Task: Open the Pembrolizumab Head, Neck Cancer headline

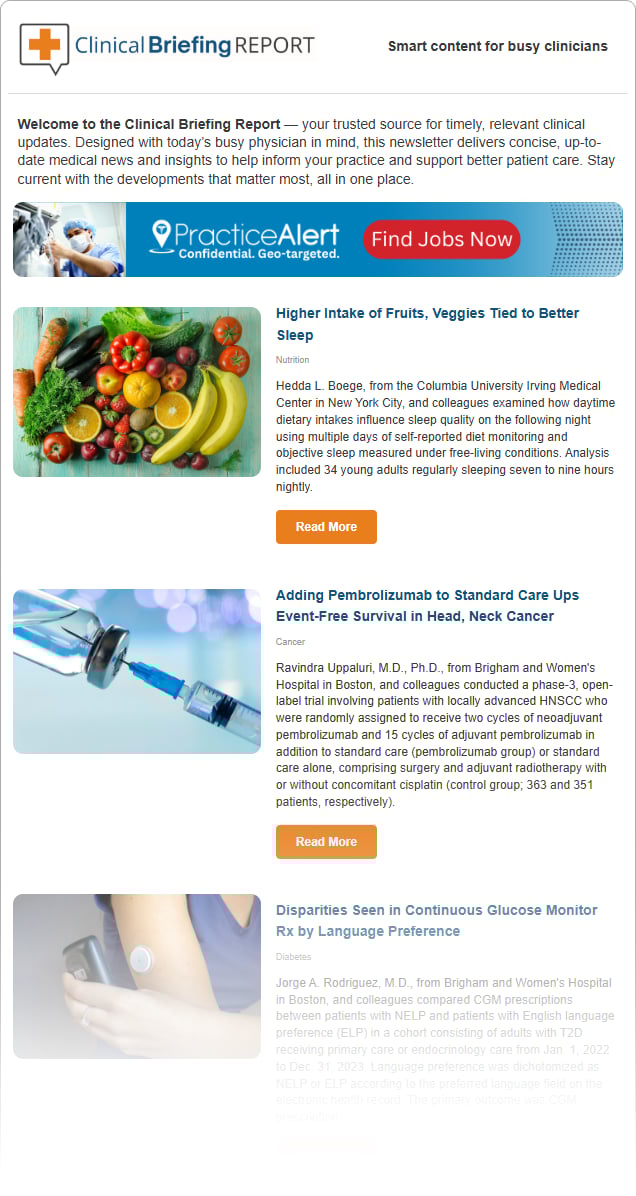Action: 427,606
